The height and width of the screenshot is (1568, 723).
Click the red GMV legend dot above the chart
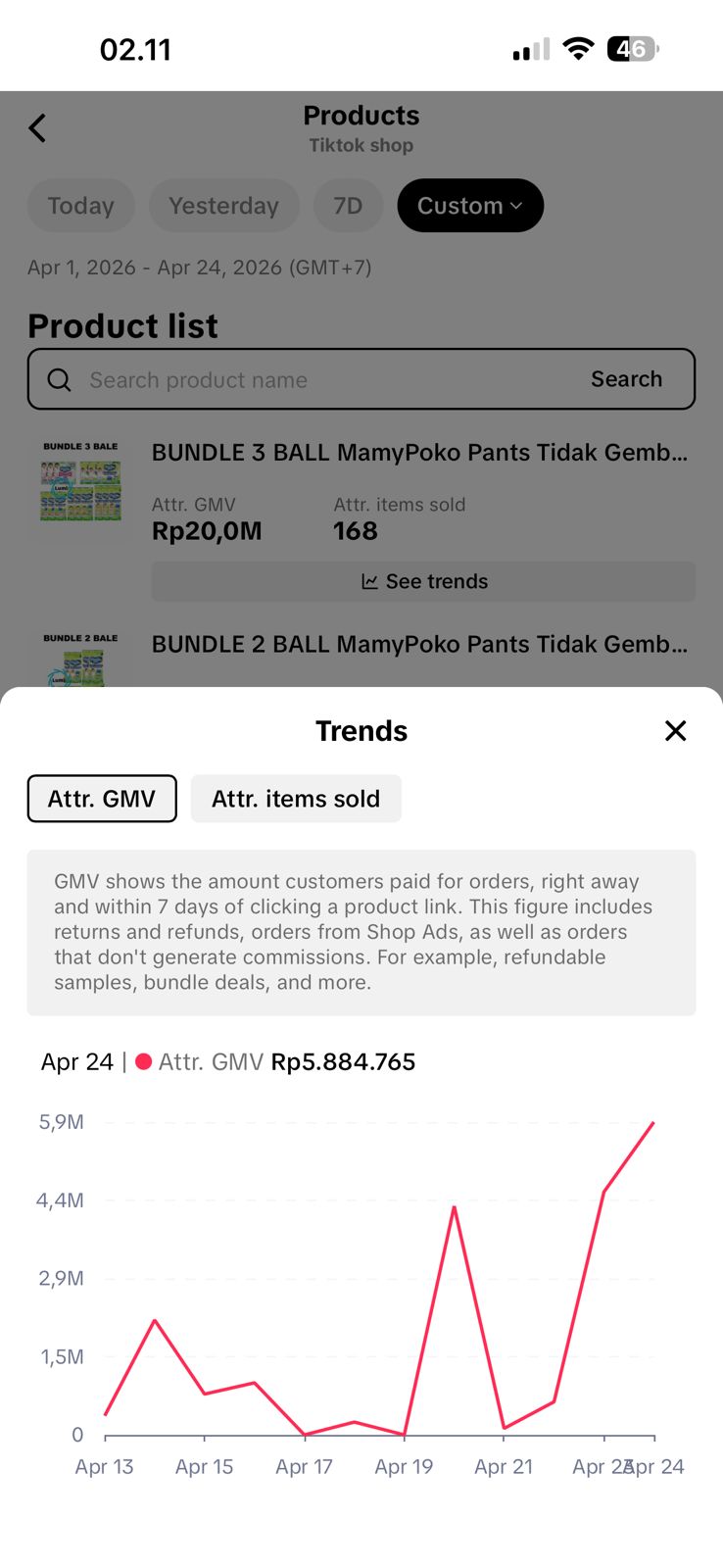pos(143,1061)
